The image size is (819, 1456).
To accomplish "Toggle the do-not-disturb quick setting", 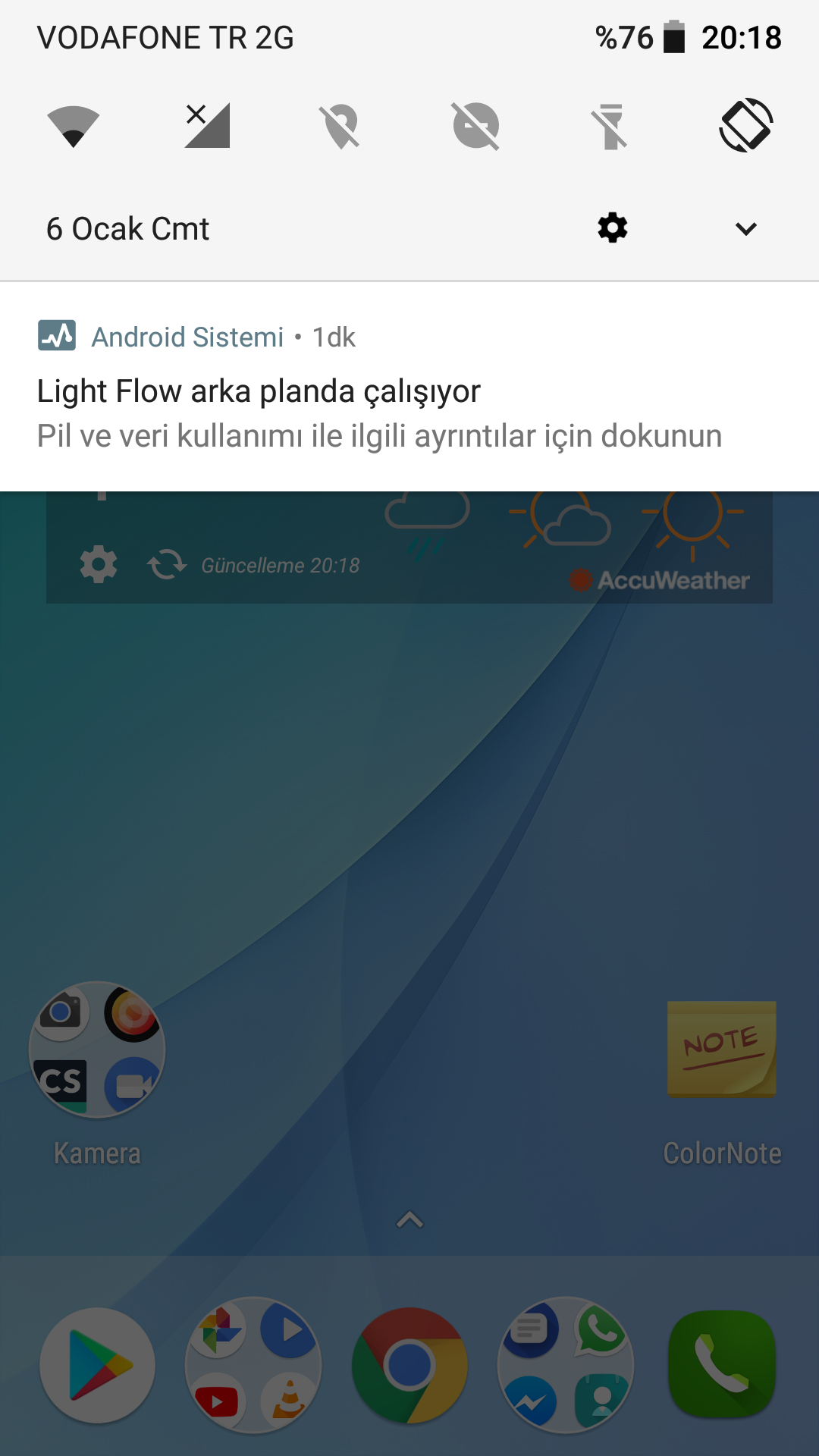I will point(475,126).
